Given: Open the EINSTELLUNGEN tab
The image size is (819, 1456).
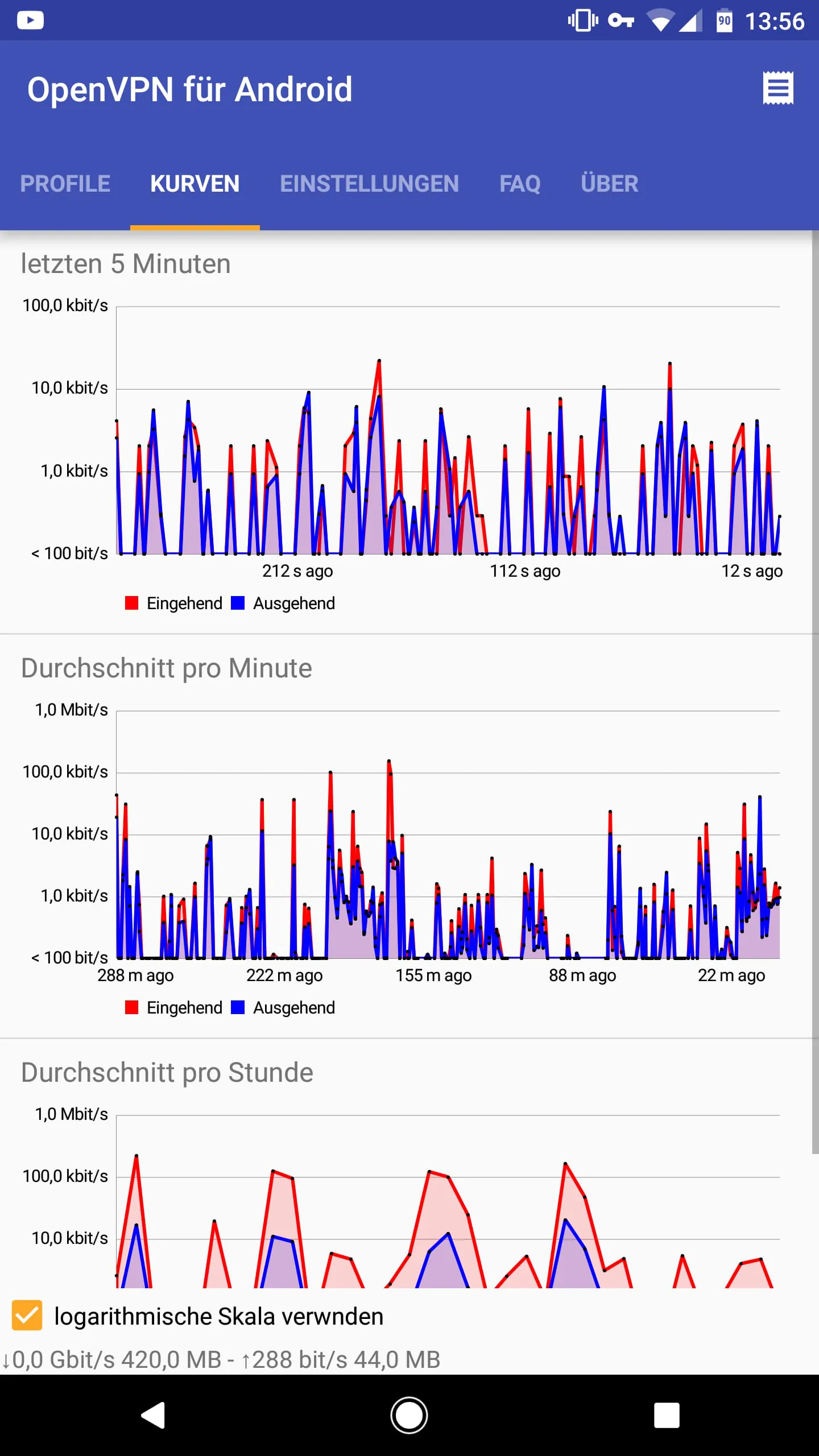Looking at the screenshot, I should 369,183.
